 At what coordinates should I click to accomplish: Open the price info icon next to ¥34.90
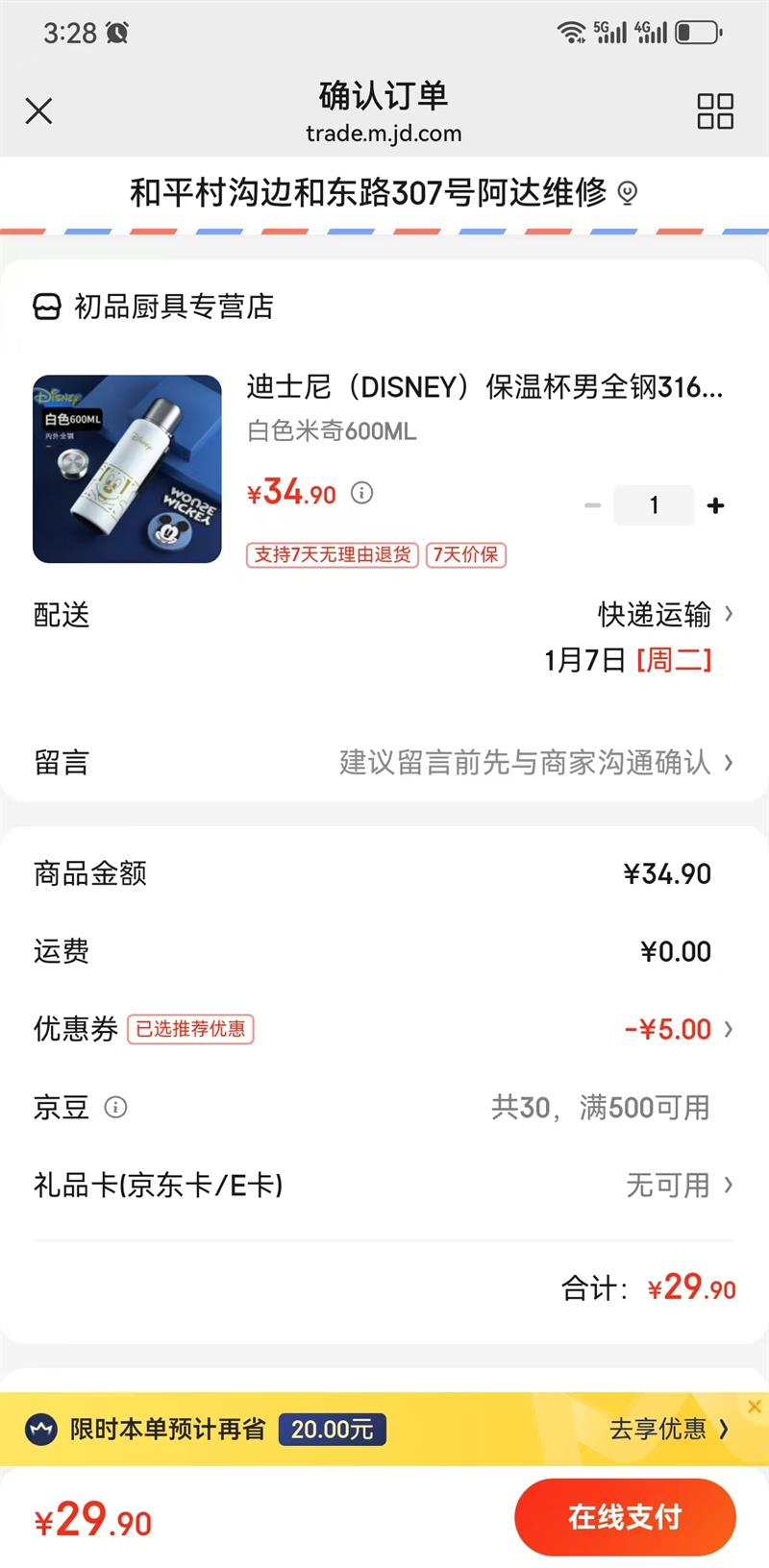pyautogui.click(x=361, y=493)
